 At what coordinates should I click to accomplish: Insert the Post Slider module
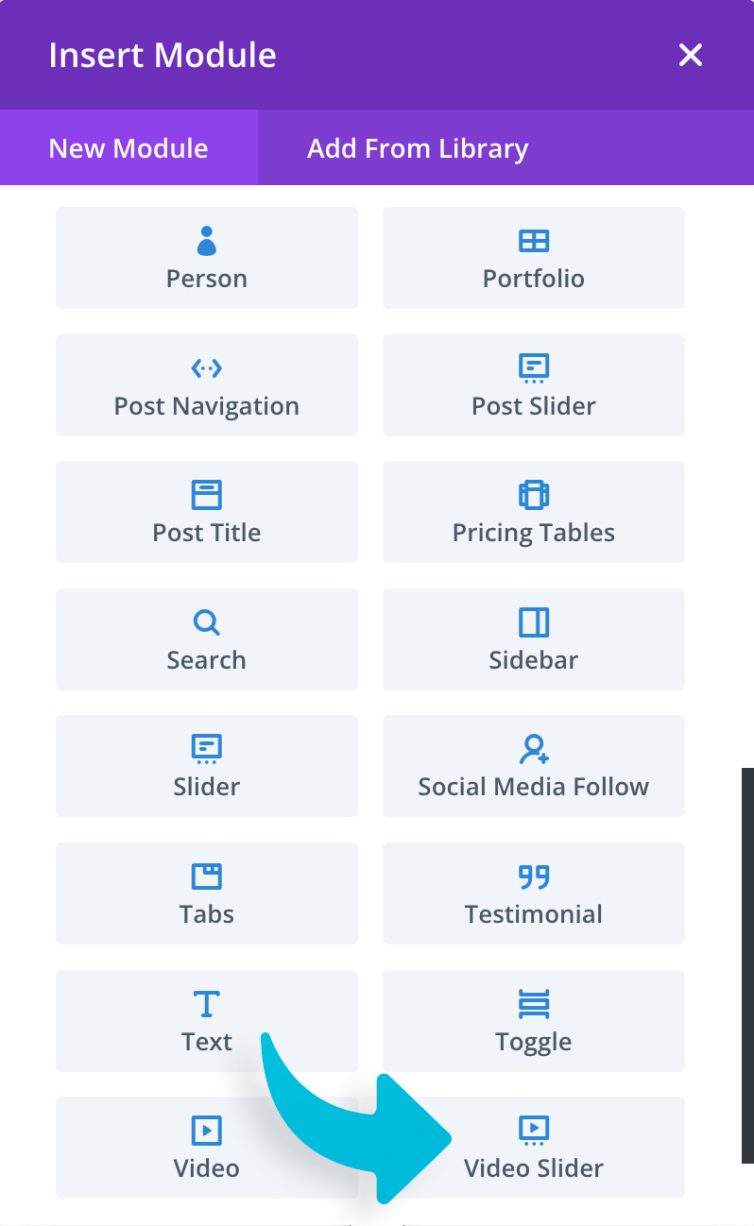[x=533, y=386]
